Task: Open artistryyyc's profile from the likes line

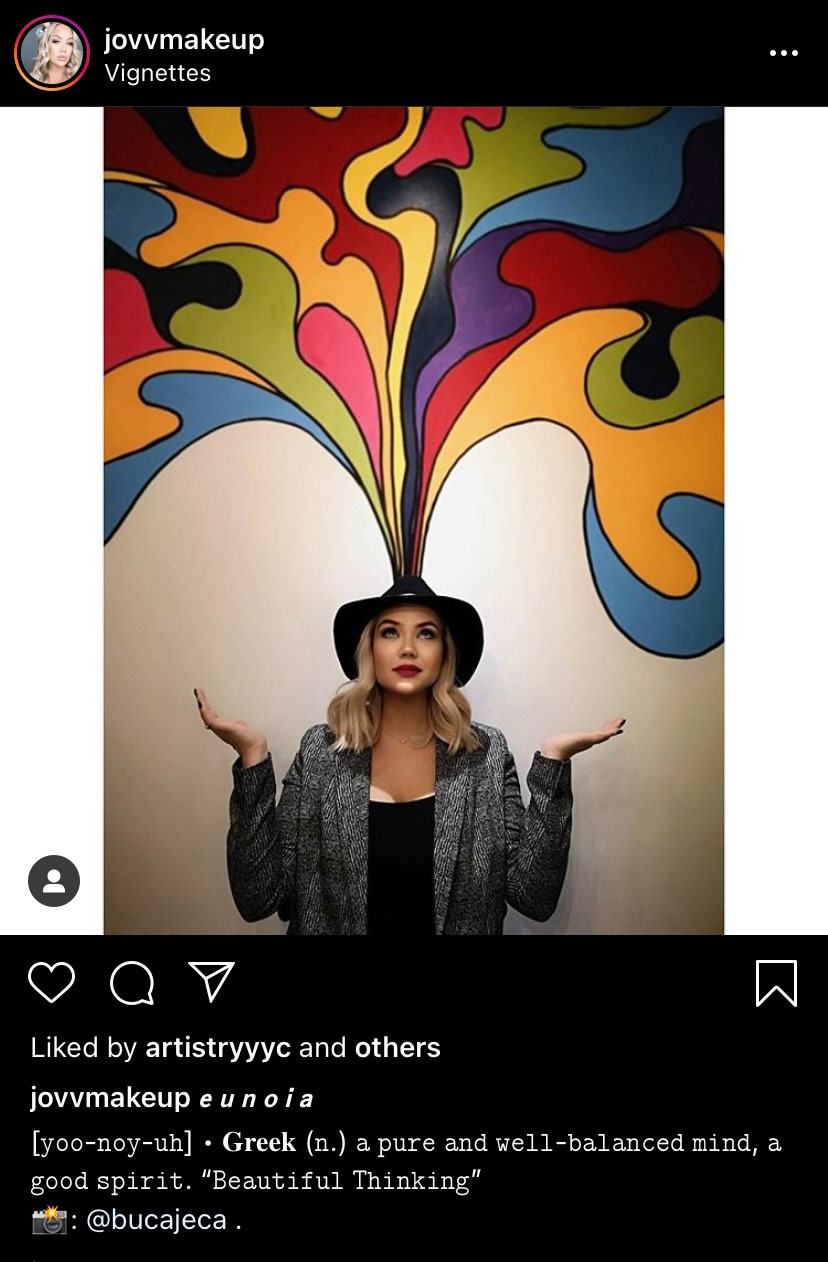Action: coord(218,1047)
